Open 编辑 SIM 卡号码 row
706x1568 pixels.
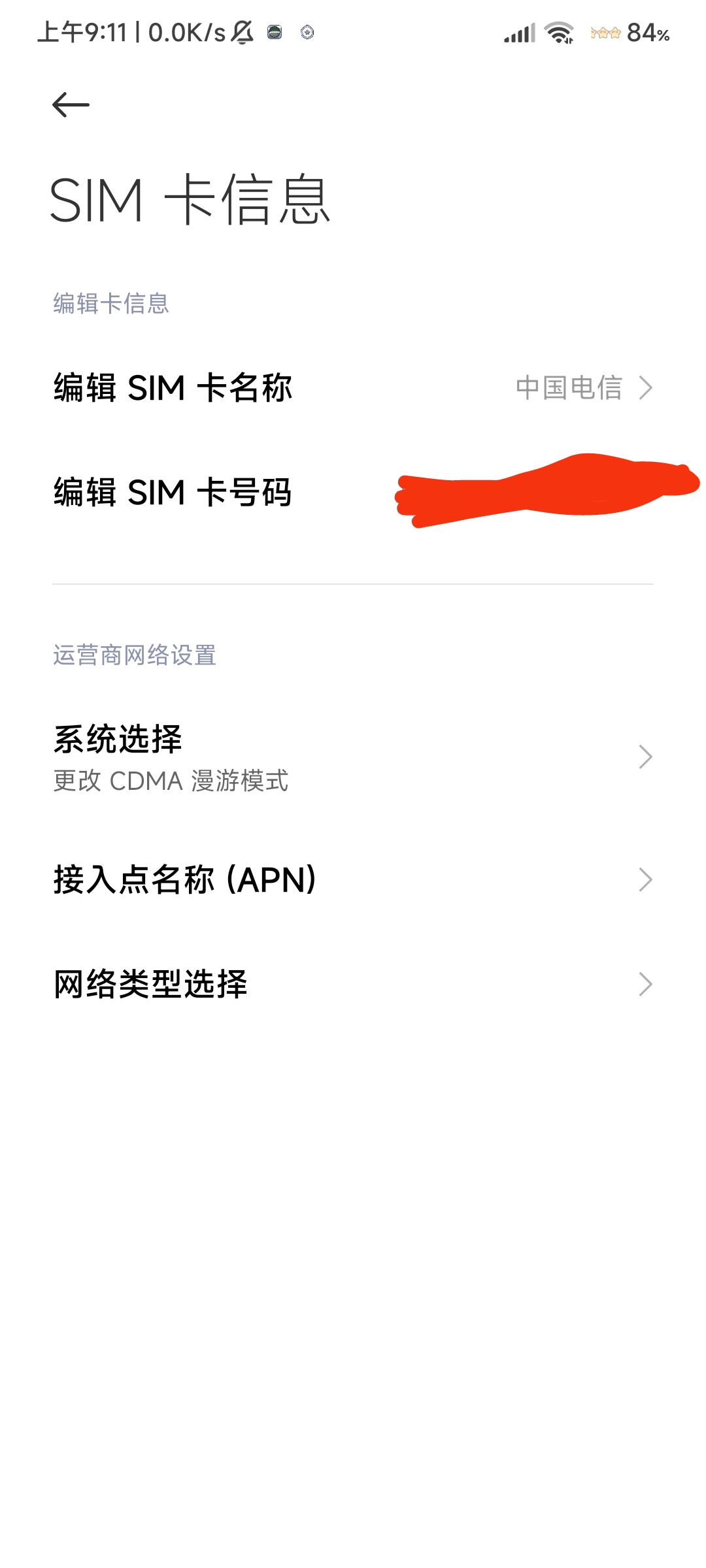click(x=353, y=492)
